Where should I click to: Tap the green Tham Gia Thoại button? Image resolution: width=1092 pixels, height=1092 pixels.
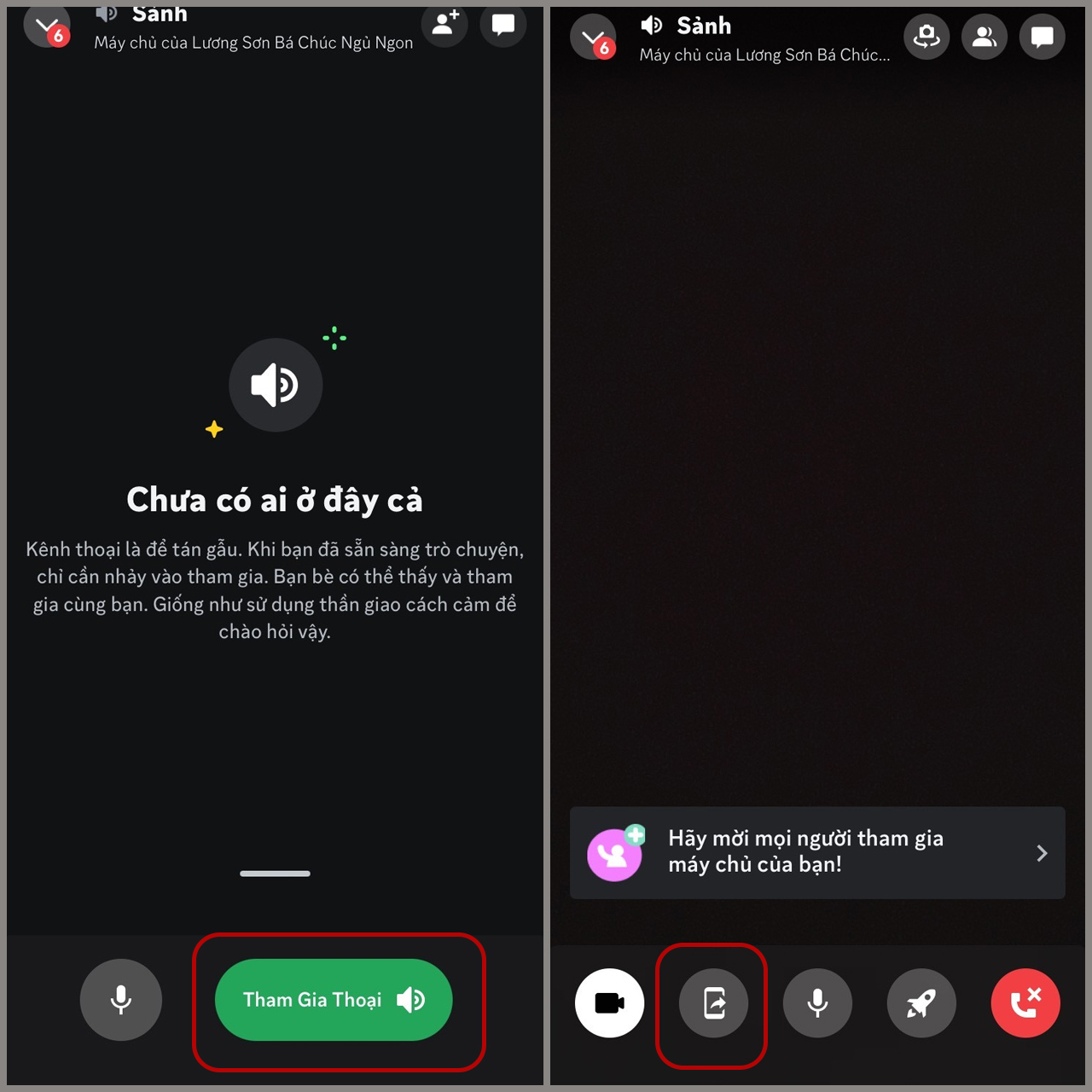[x=333, y=1000]
